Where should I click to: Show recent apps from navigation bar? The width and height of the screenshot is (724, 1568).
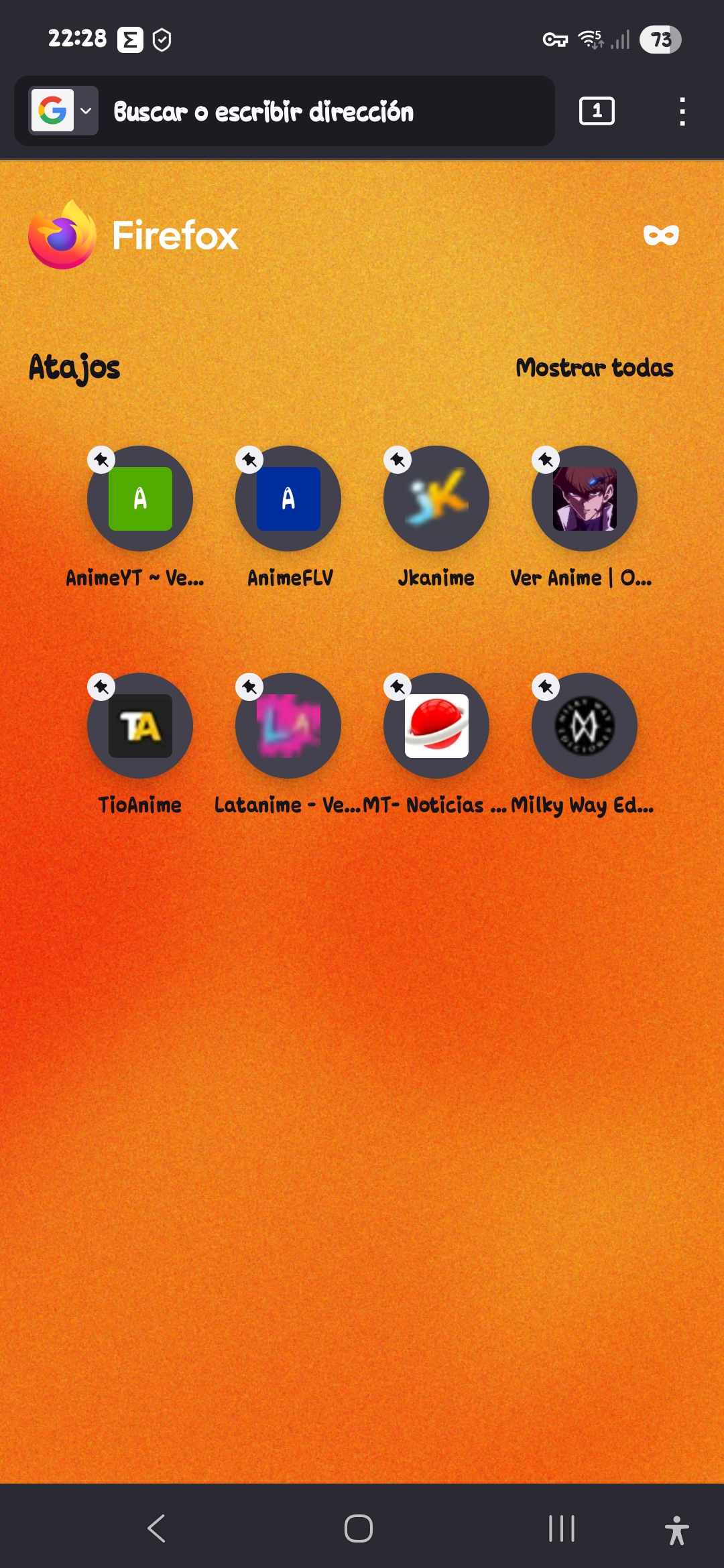(562, 1528)
